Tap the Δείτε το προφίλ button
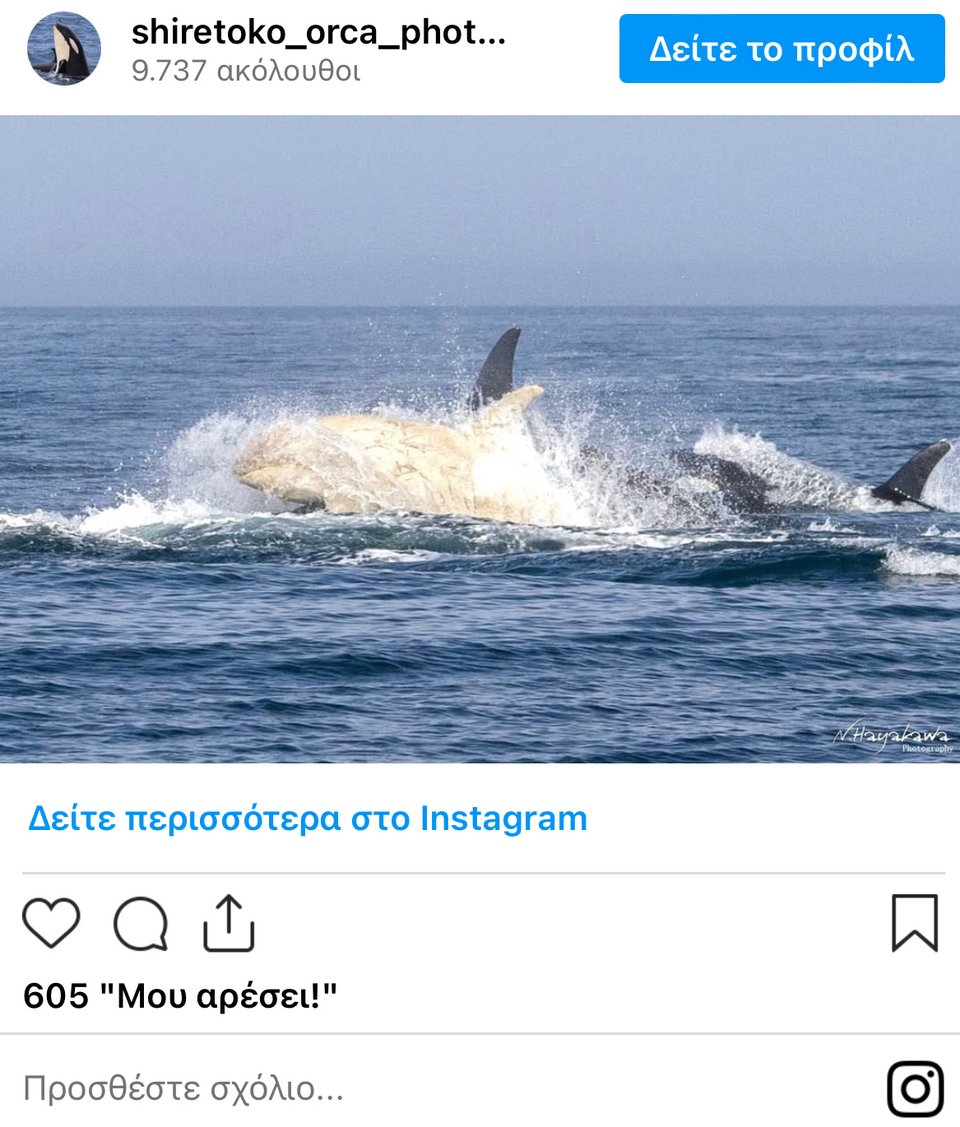Screen dimensions: 960x1127 [x=781, y=49]
